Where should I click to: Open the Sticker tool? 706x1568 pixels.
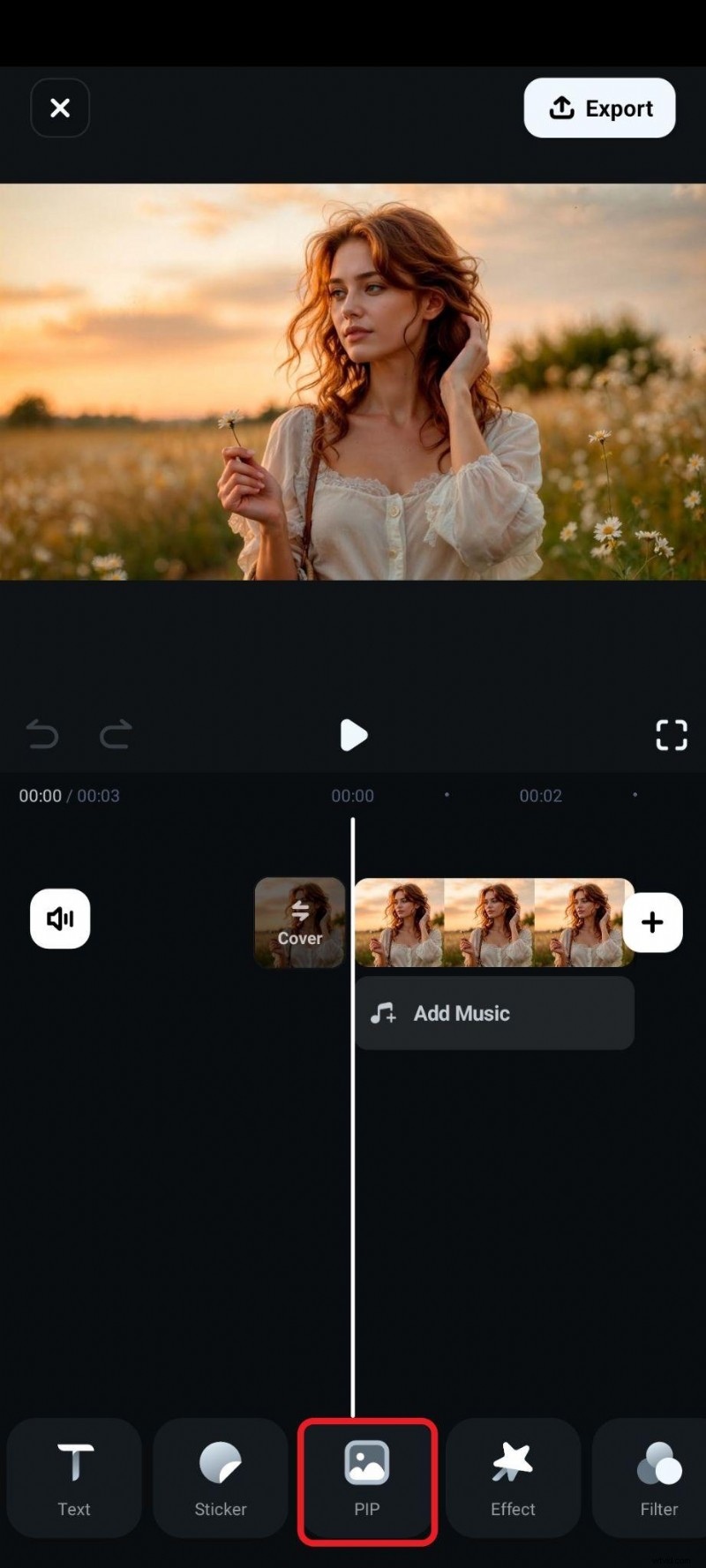(221, 1477)
